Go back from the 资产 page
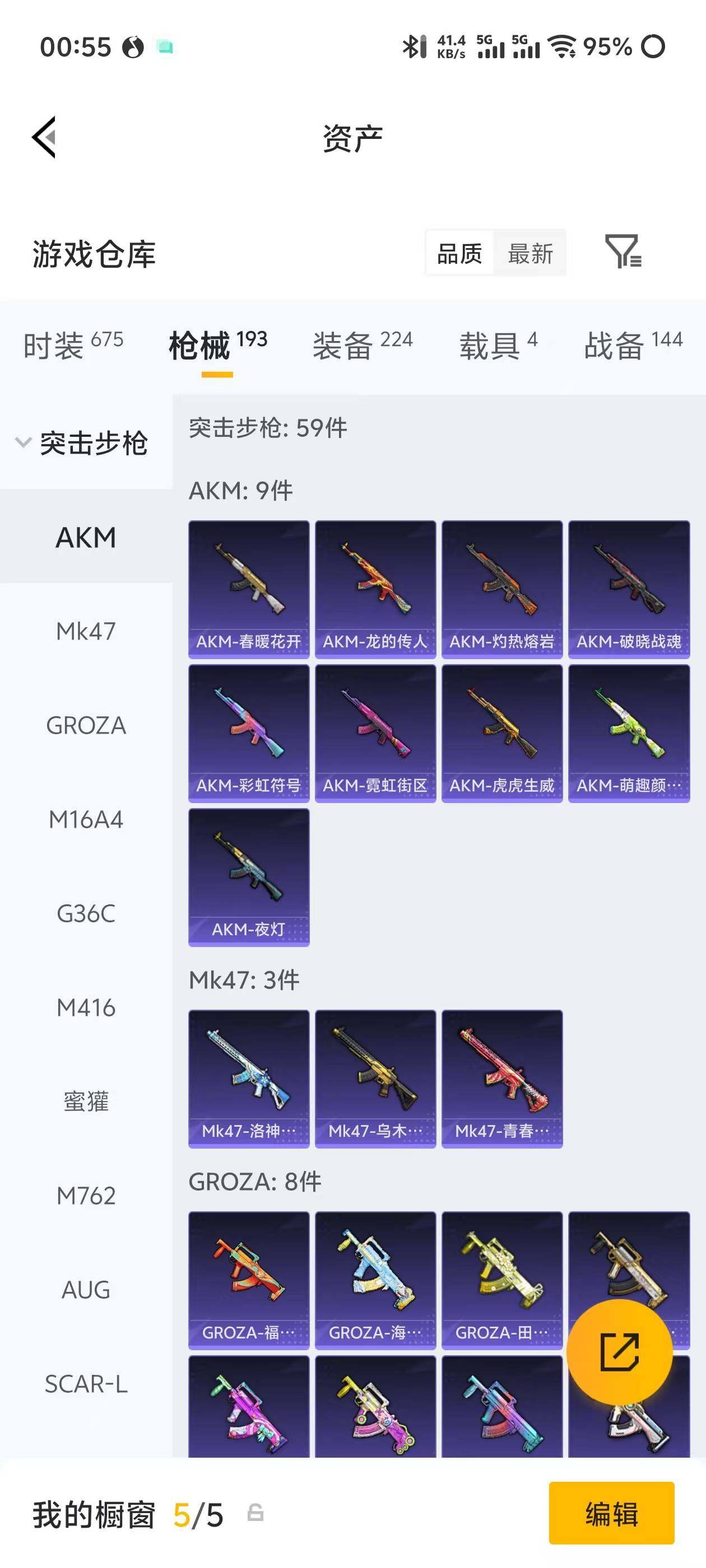 (44, 137)
